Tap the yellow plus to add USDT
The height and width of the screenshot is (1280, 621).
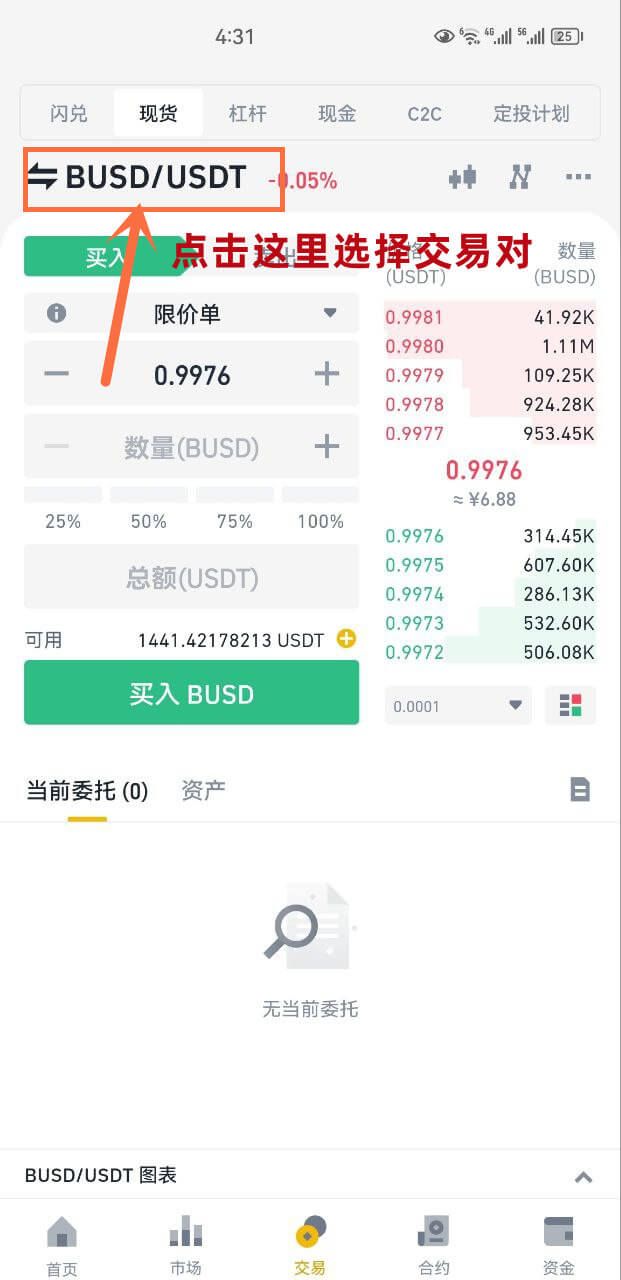coord(346,638)
